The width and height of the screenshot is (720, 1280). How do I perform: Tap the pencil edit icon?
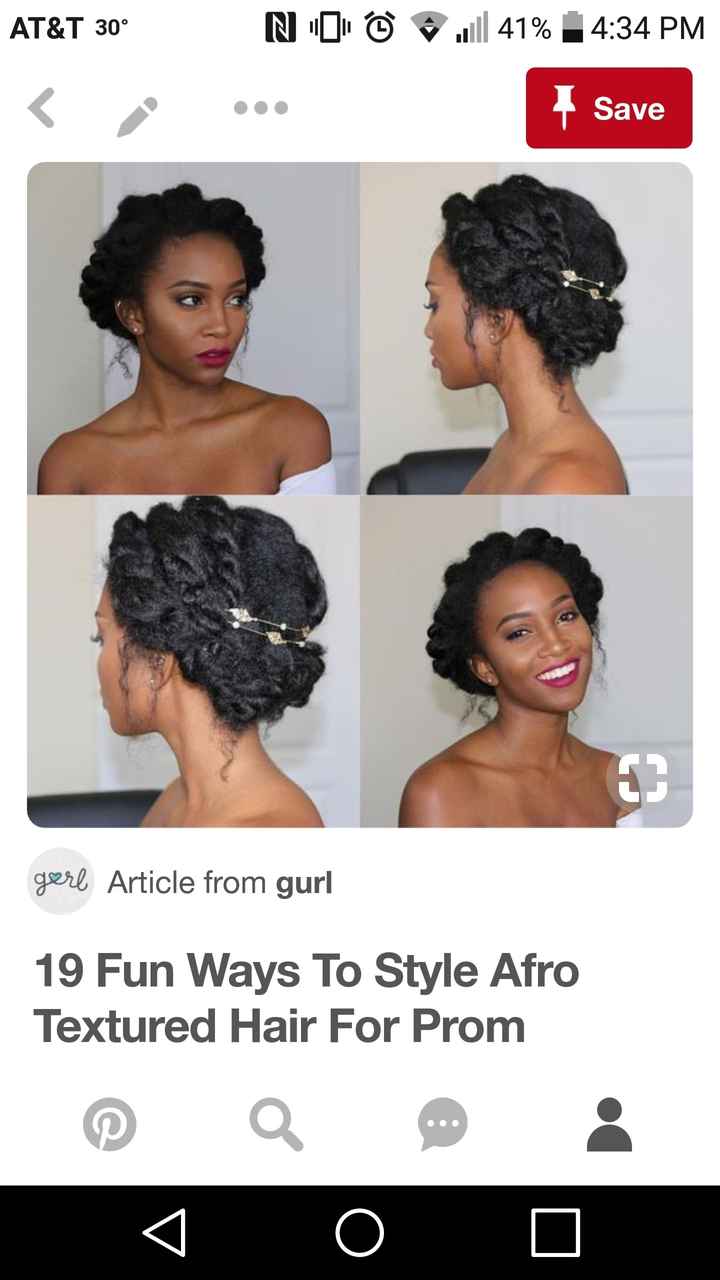(137, 108)
